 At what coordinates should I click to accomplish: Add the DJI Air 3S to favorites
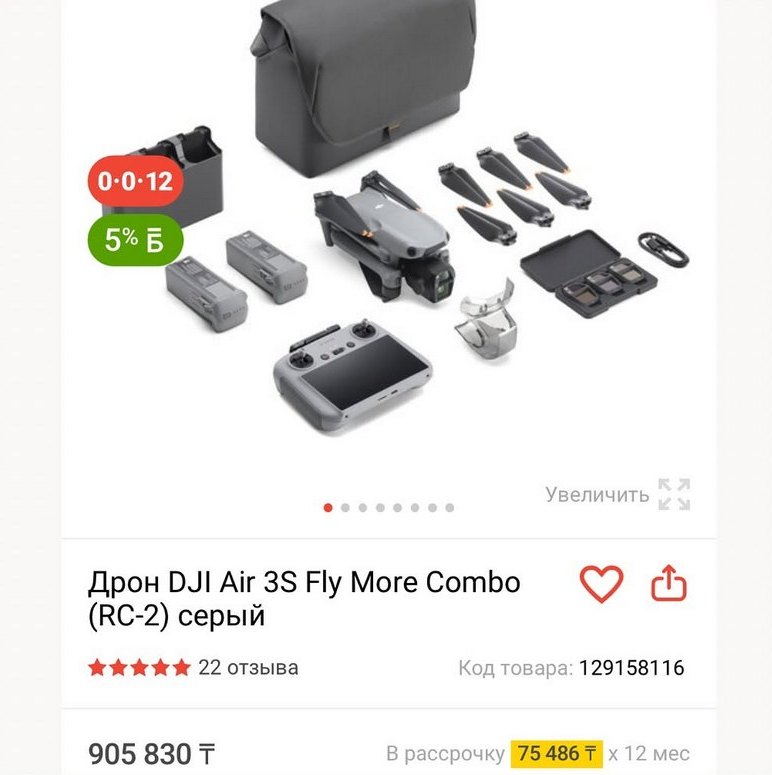[601, 583]
